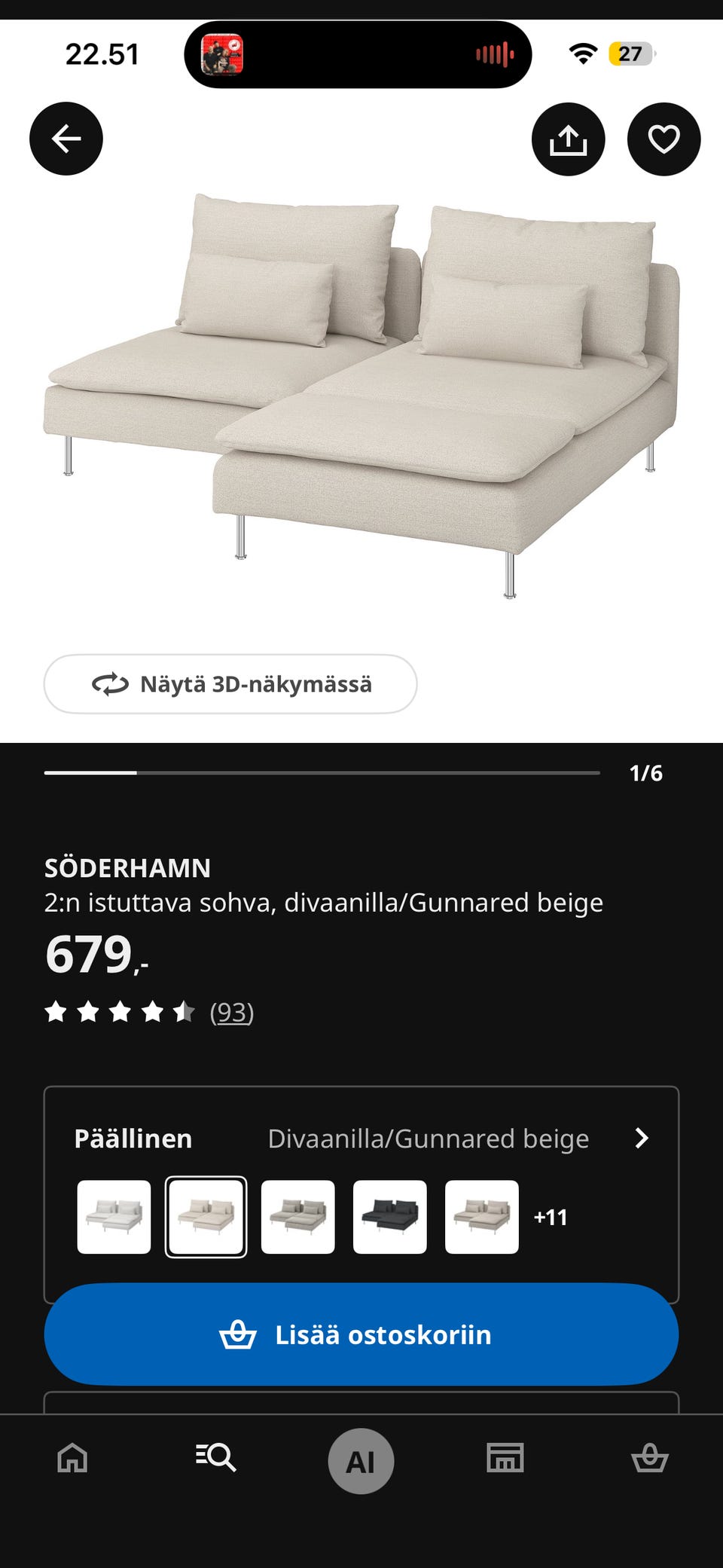723x1568 pixels.
Task: Open the share options
Action: point(569,139)
